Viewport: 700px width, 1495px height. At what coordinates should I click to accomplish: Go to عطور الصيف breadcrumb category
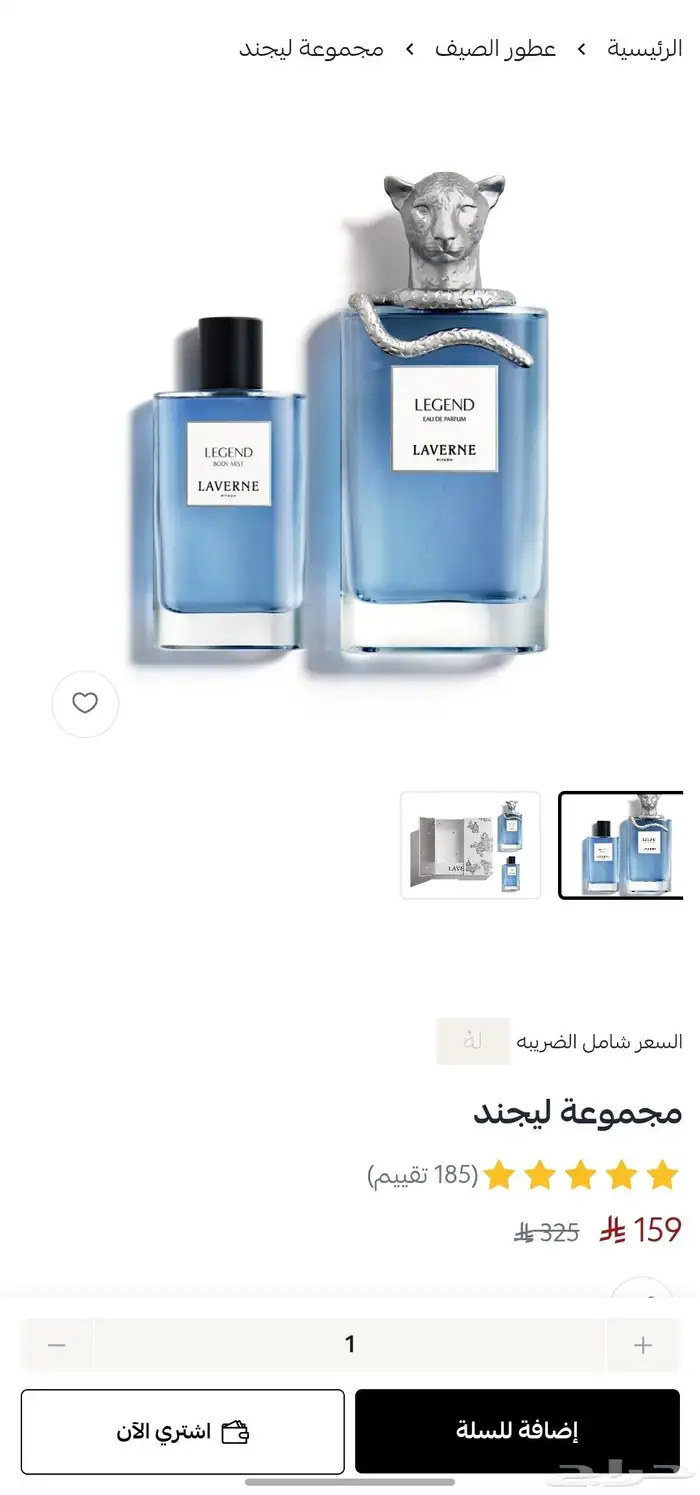[x=496, y=48]
